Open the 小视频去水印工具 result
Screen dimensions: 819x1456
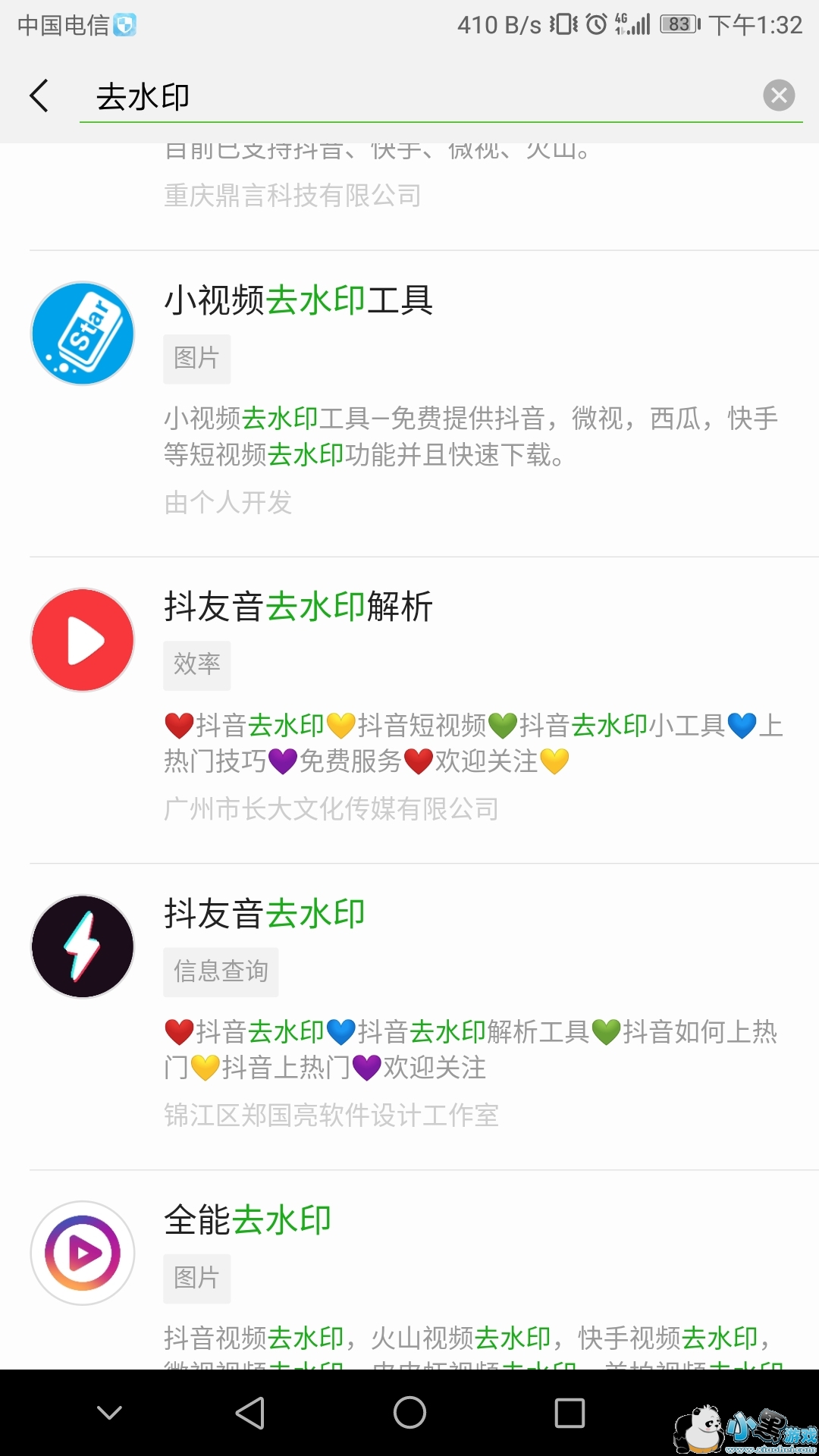point(409,403)
